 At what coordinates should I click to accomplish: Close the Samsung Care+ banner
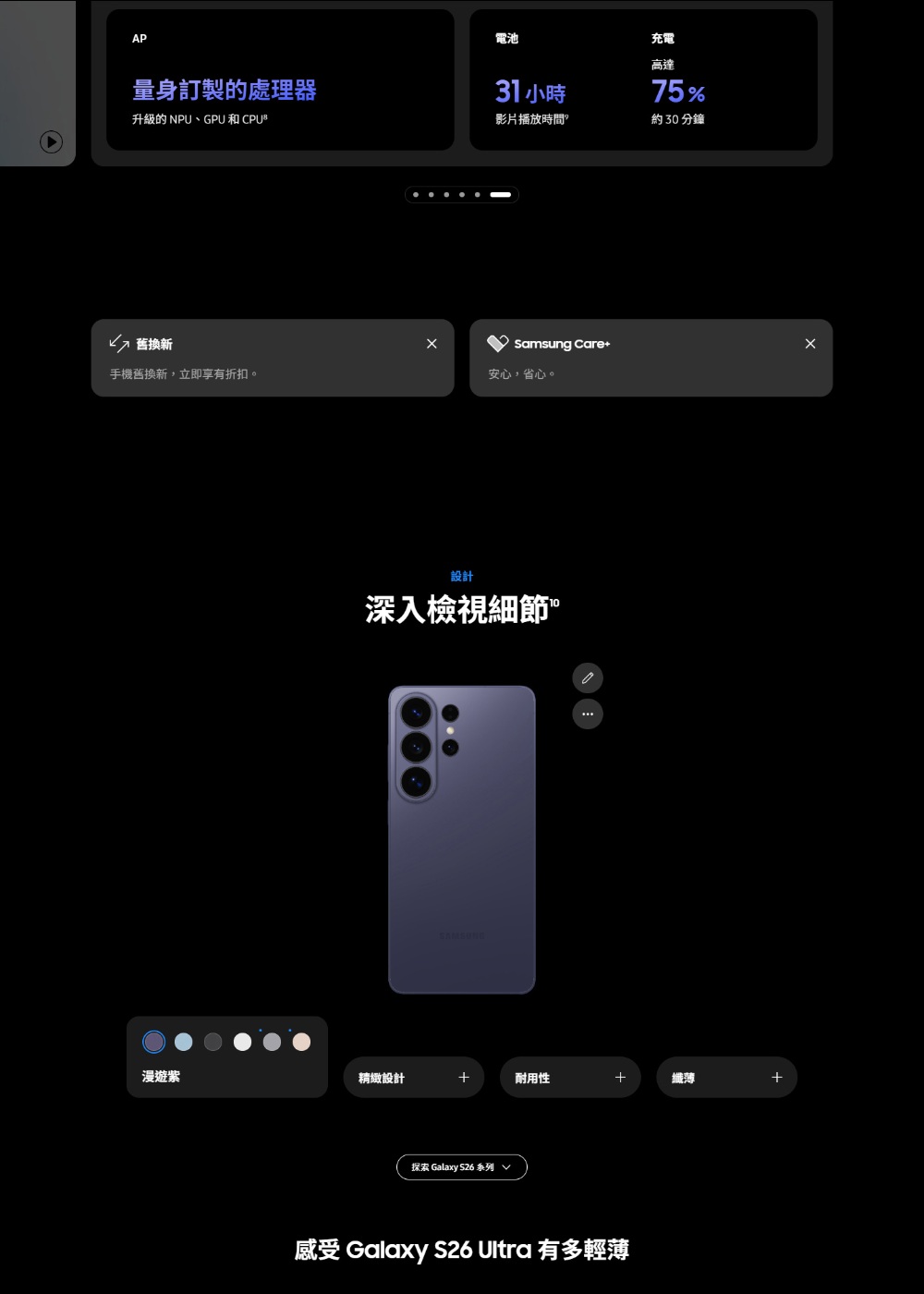pyautogui.click(x=810, y=344)
